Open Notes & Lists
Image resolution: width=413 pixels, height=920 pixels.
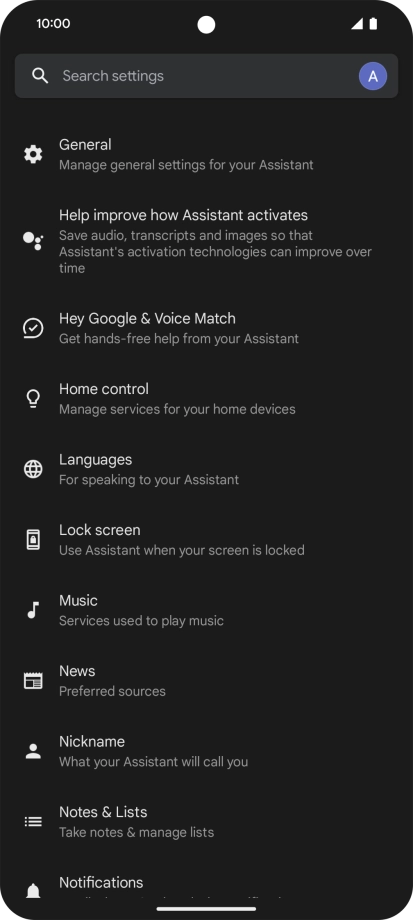(206, 821)
